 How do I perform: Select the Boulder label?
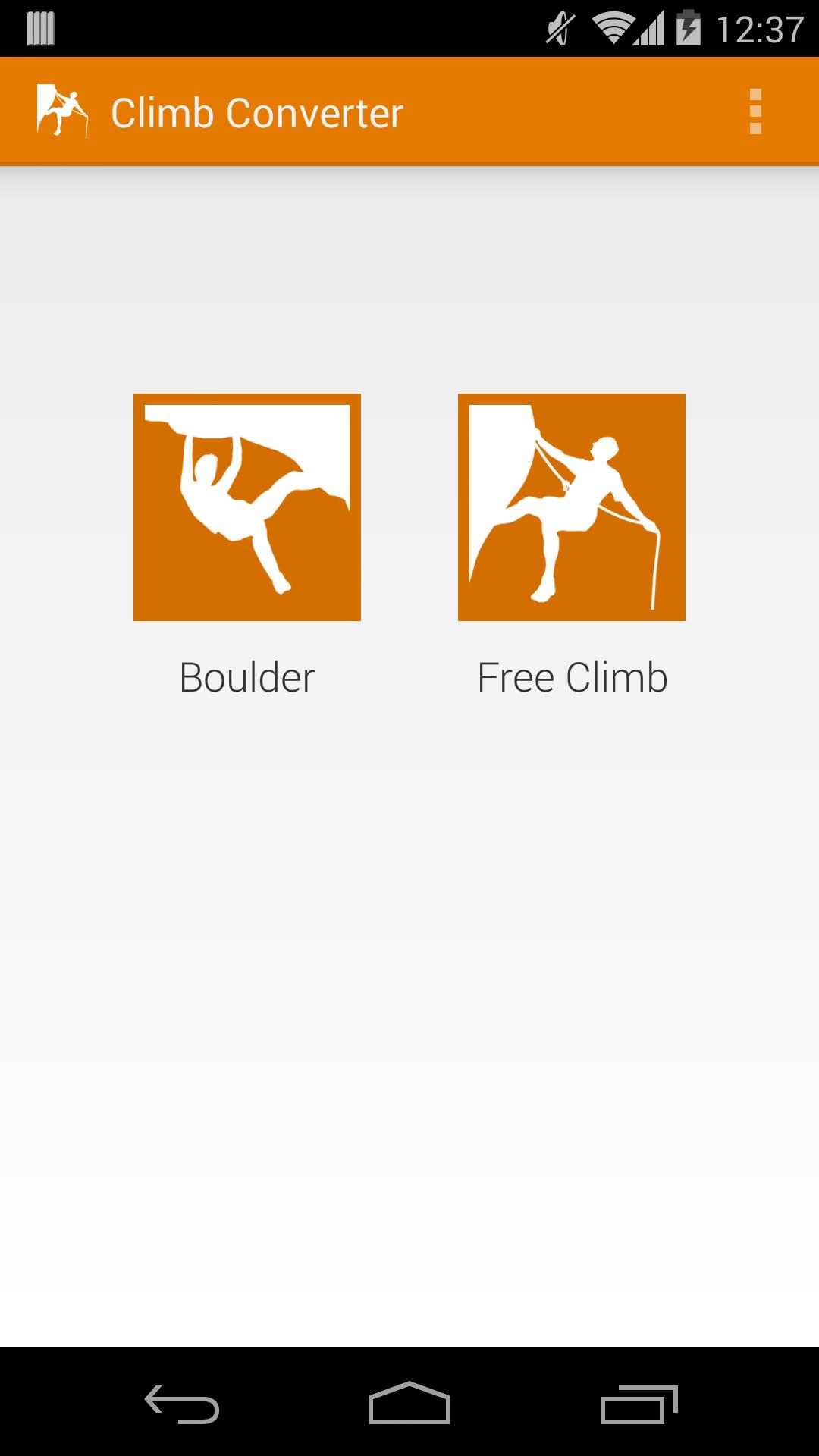246,677
